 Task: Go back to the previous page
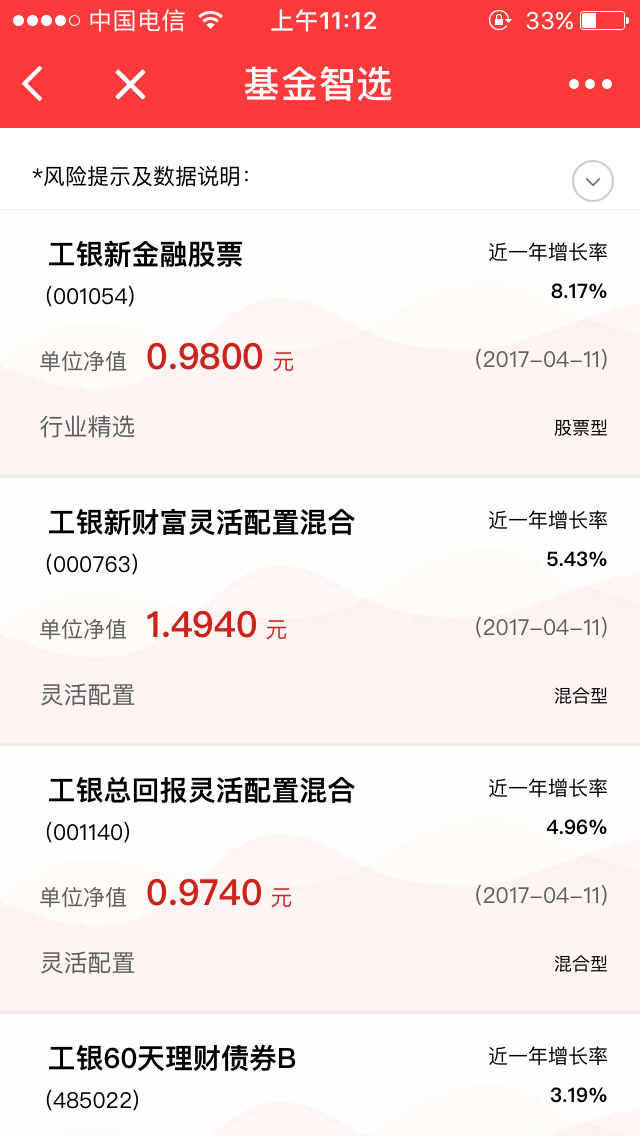33,85
